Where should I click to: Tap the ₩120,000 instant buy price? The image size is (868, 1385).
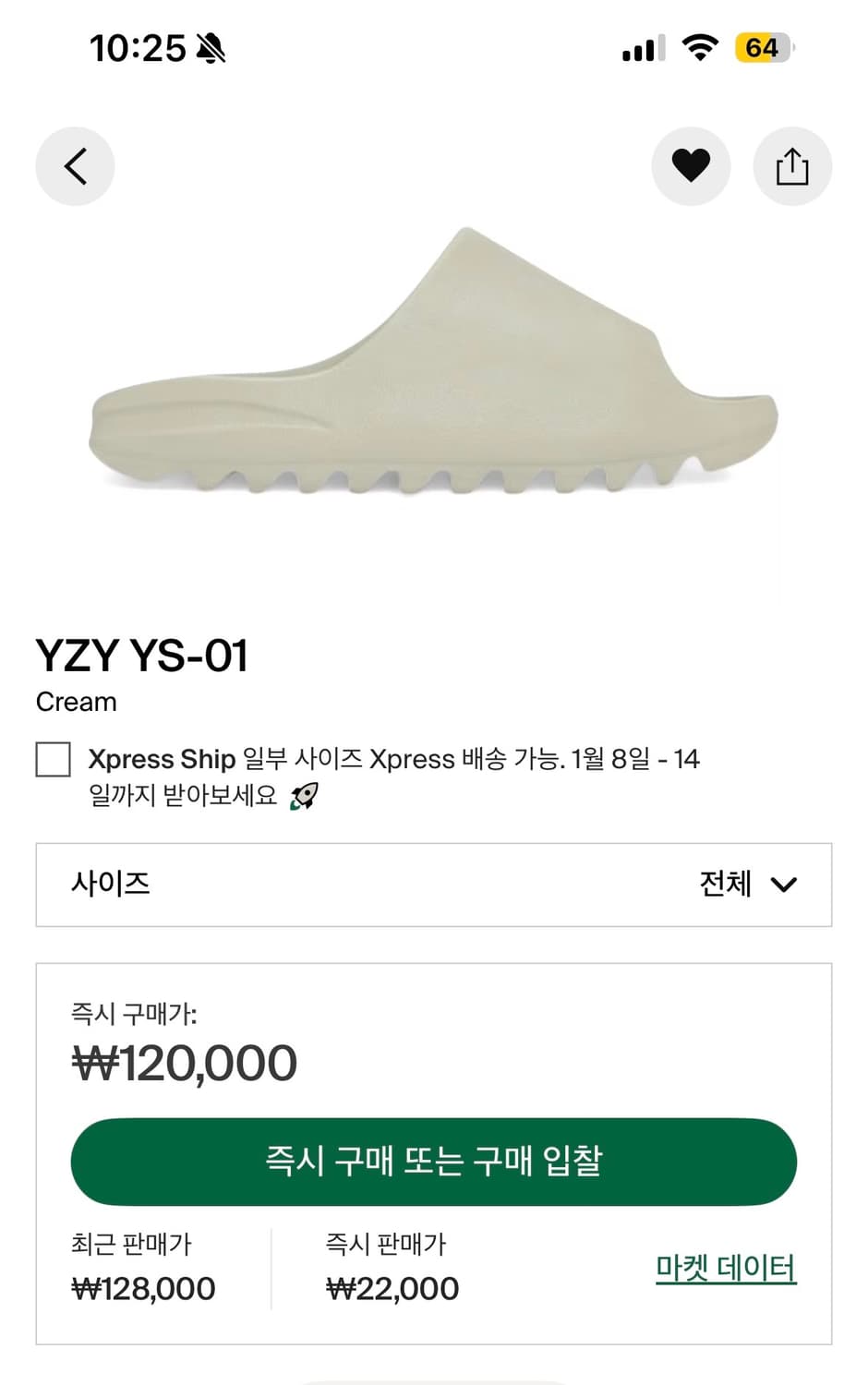[181, 1062]
